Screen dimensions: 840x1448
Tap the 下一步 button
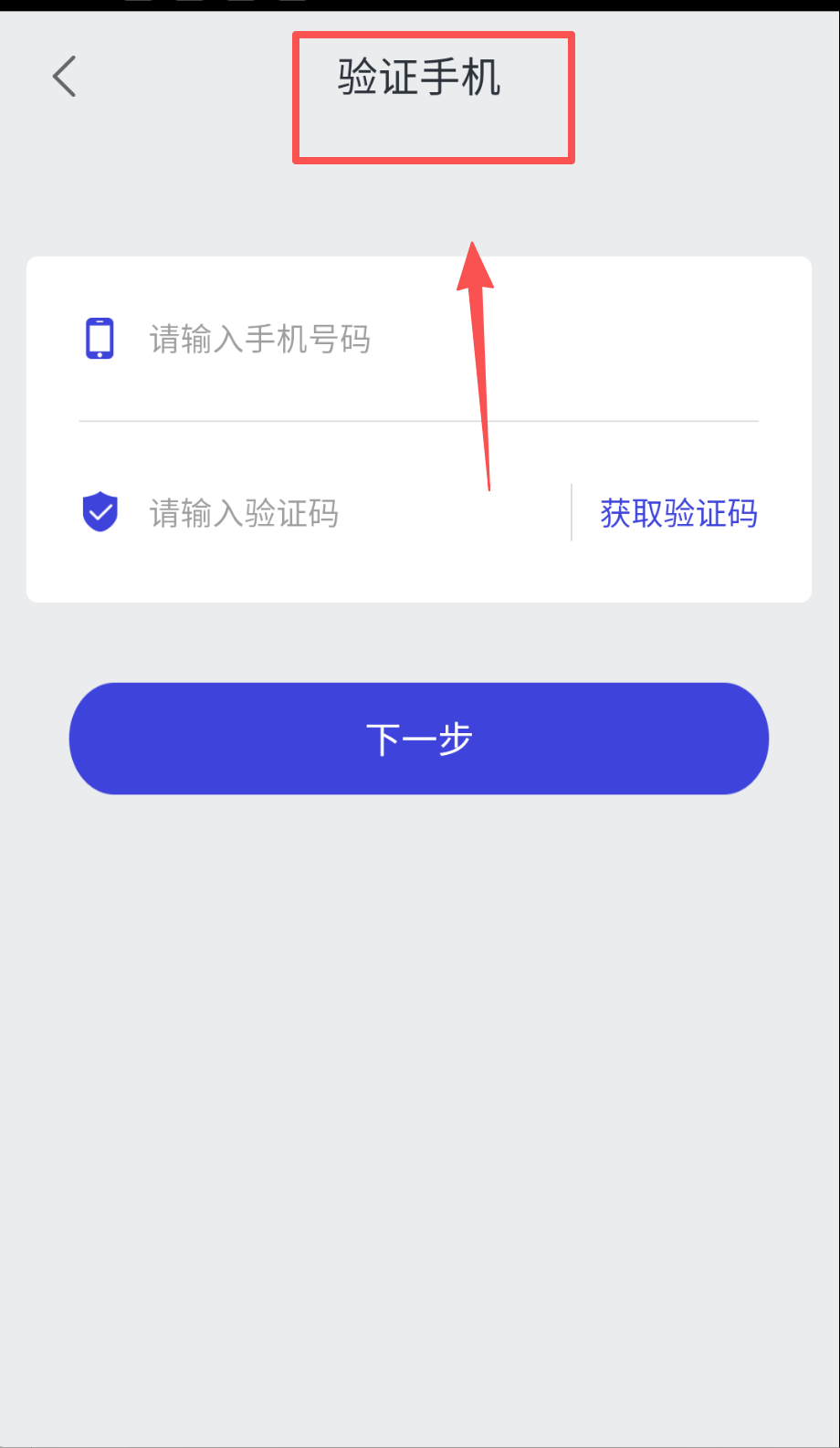[419, 739]
